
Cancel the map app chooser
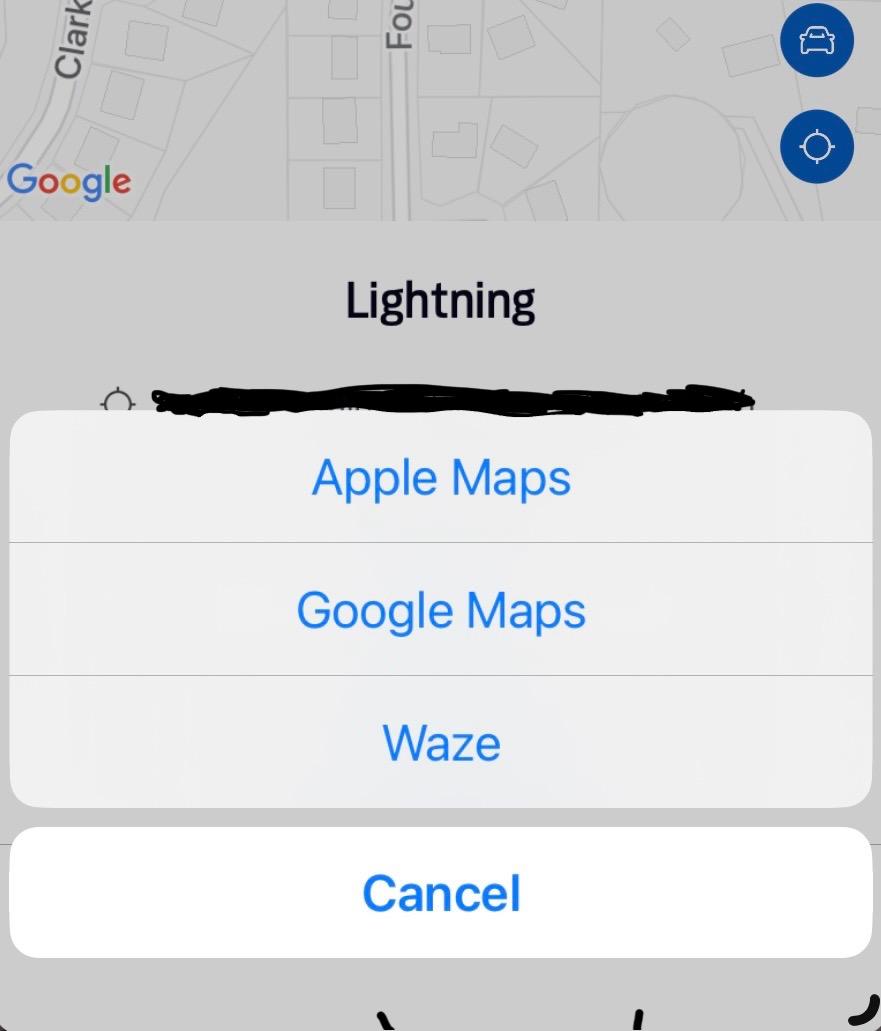(x=441, y=892)
